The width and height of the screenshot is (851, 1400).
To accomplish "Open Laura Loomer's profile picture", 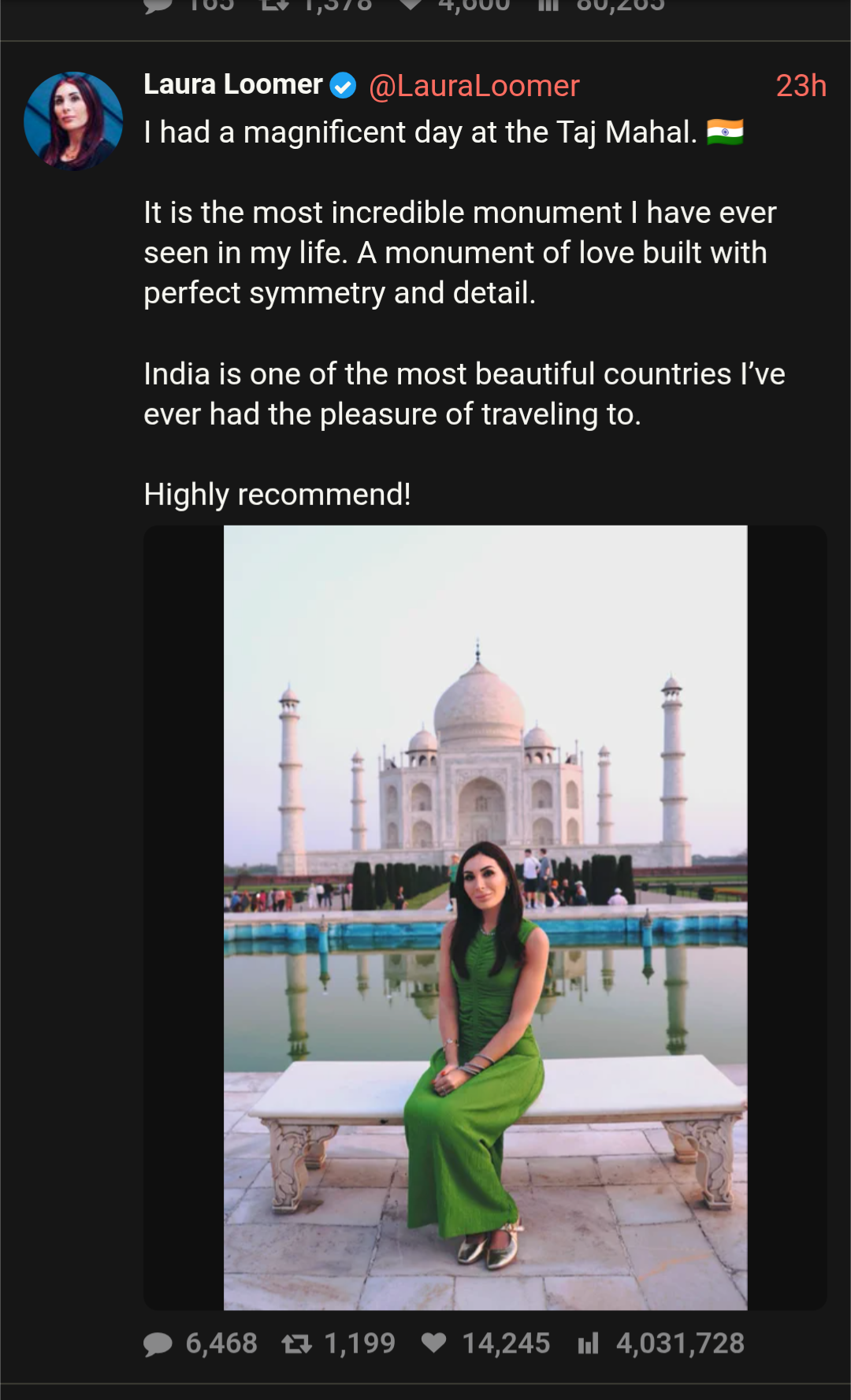I will pos(73,121).
